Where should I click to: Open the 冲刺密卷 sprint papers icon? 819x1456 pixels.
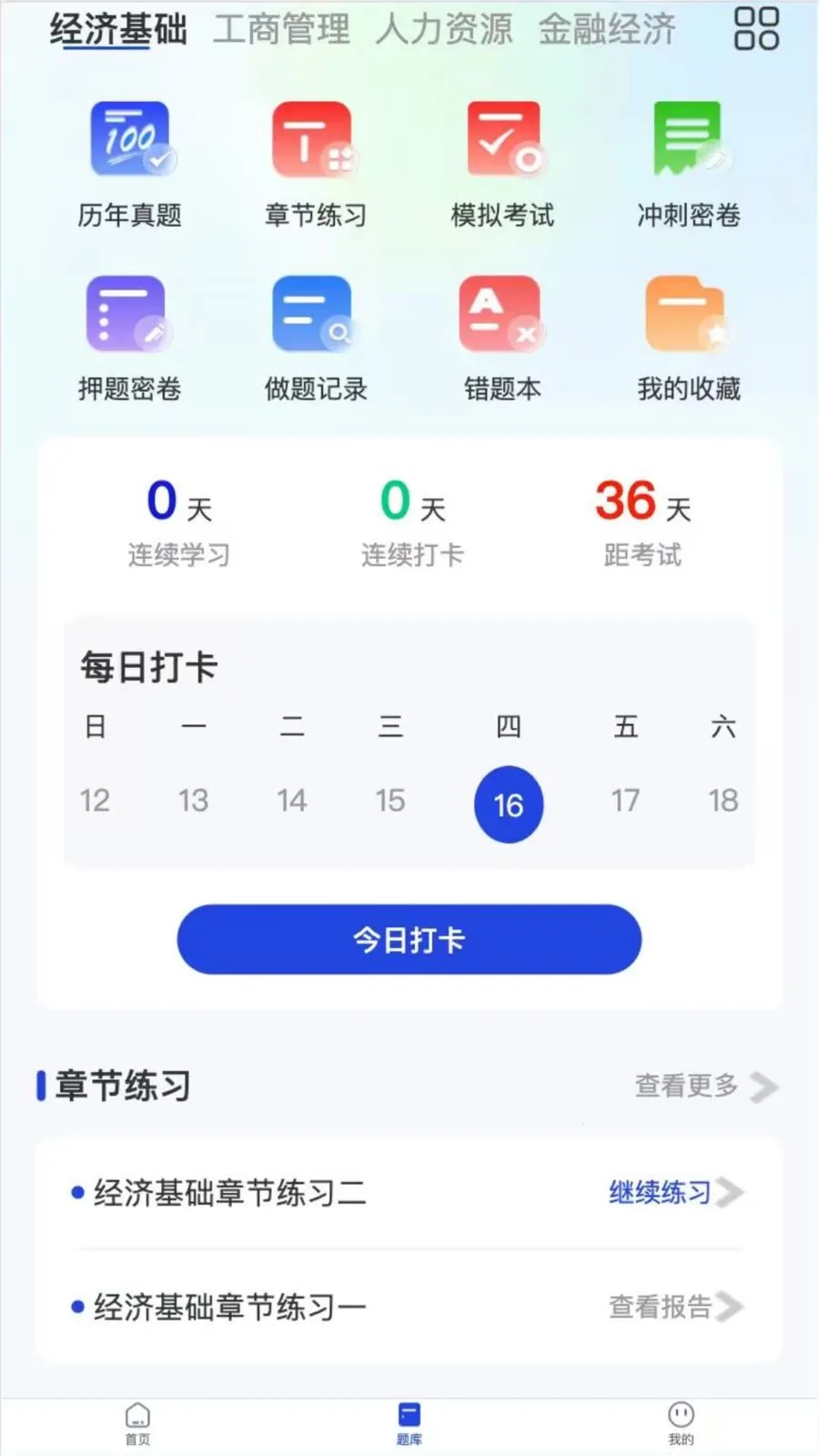(x=687, y=138)
